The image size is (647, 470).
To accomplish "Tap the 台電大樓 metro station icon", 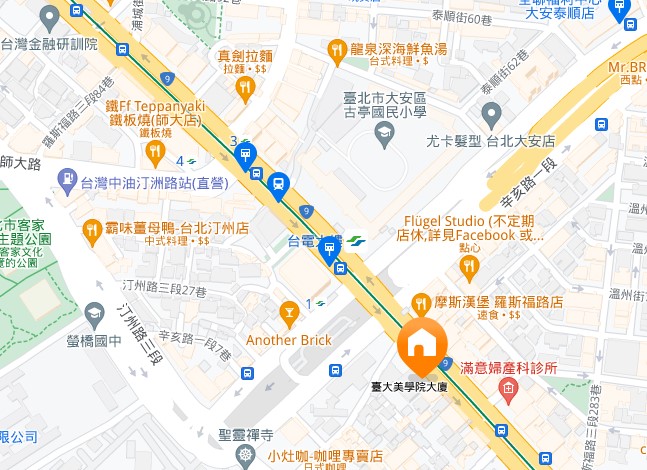I will [x=355, y=240].
